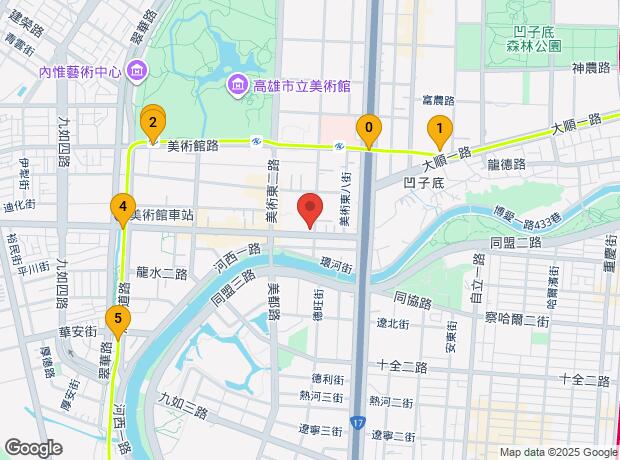Screen dimensions: 620x460
Task: Select the orange marker numbered 1
Action: [x=437, y=129]
